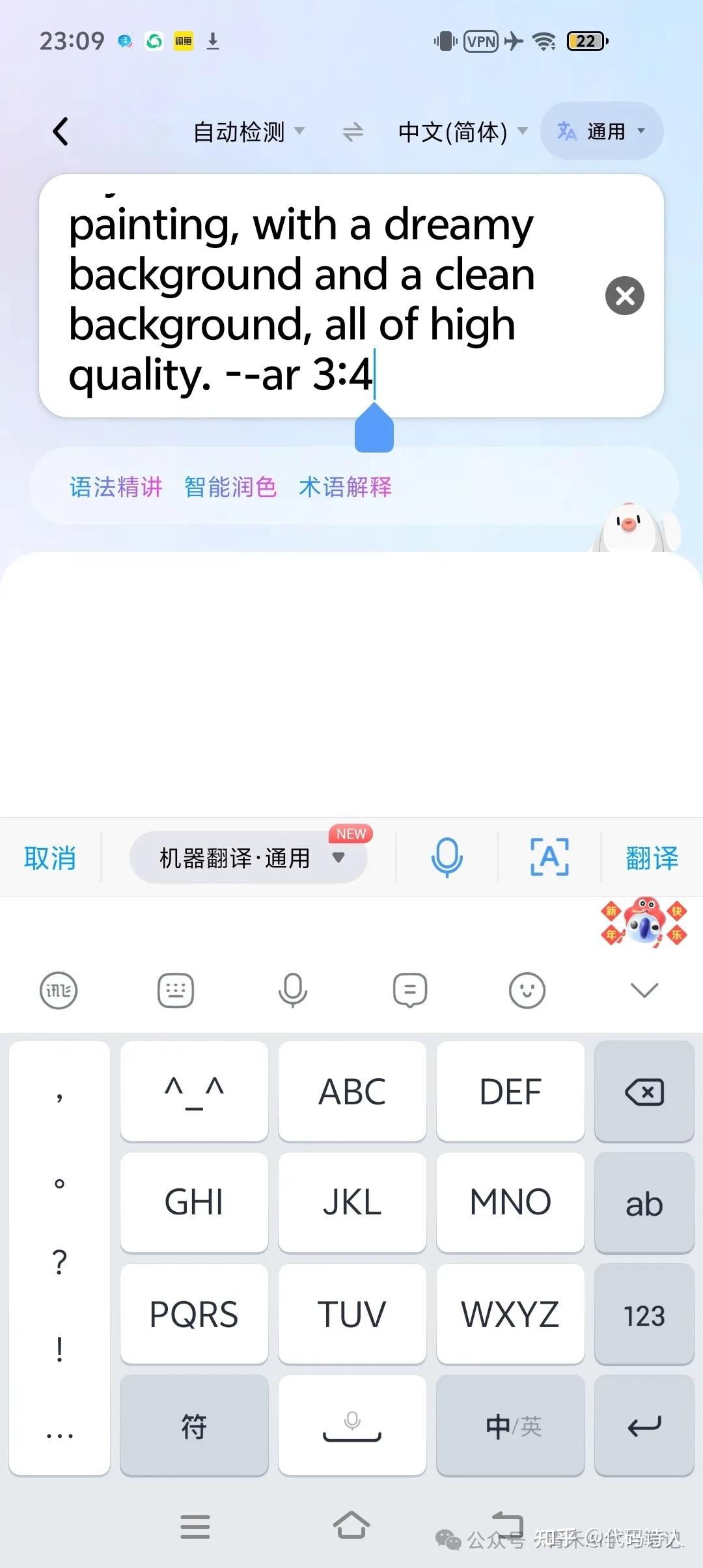This screenshot has height=1568, width=703.
Task: Tap 翻译 to translate the text
Action: click(652, 858)
